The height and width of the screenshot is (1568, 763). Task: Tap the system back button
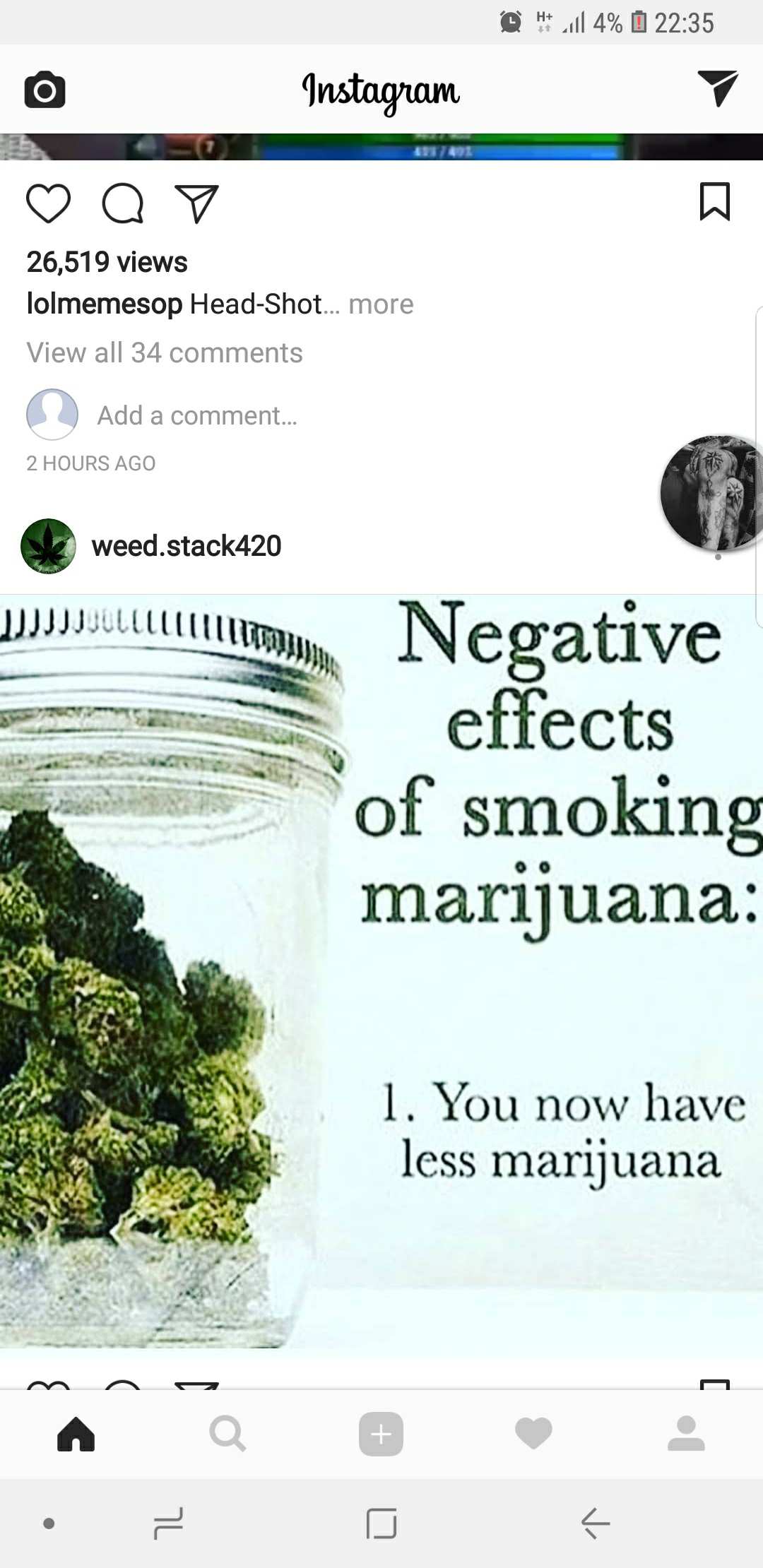(596, 1523)
